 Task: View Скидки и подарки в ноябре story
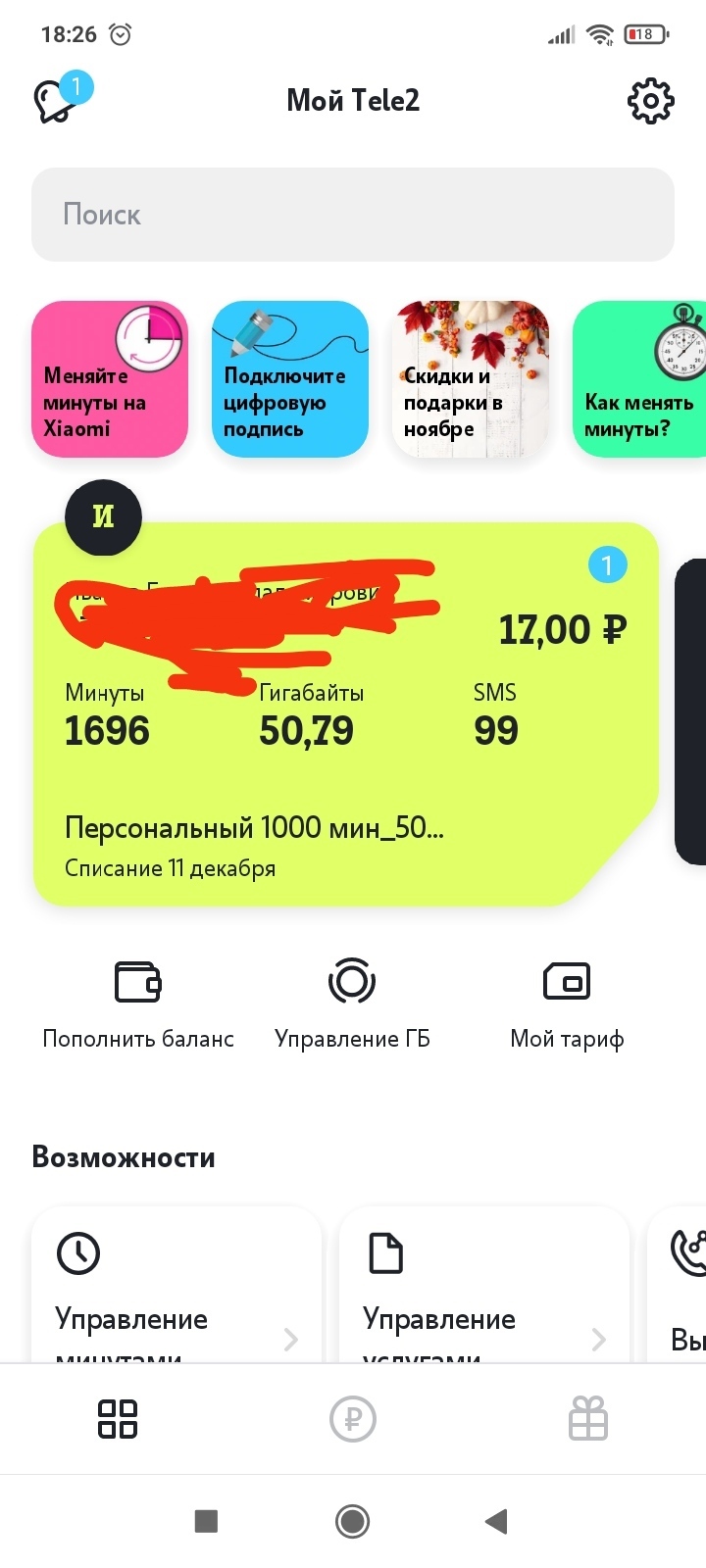(471, 379)
